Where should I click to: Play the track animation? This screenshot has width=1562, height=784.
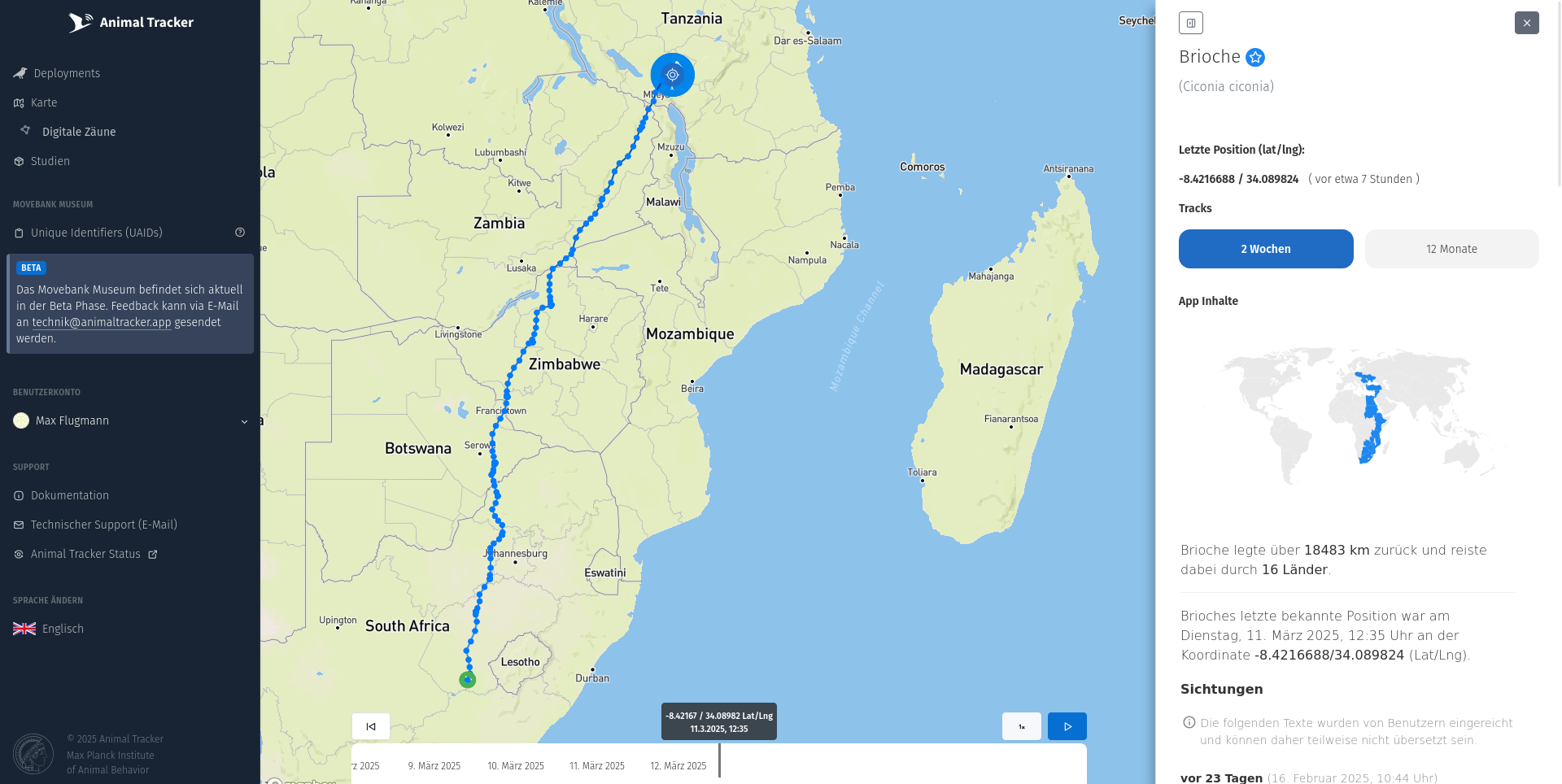point(1067,726)
